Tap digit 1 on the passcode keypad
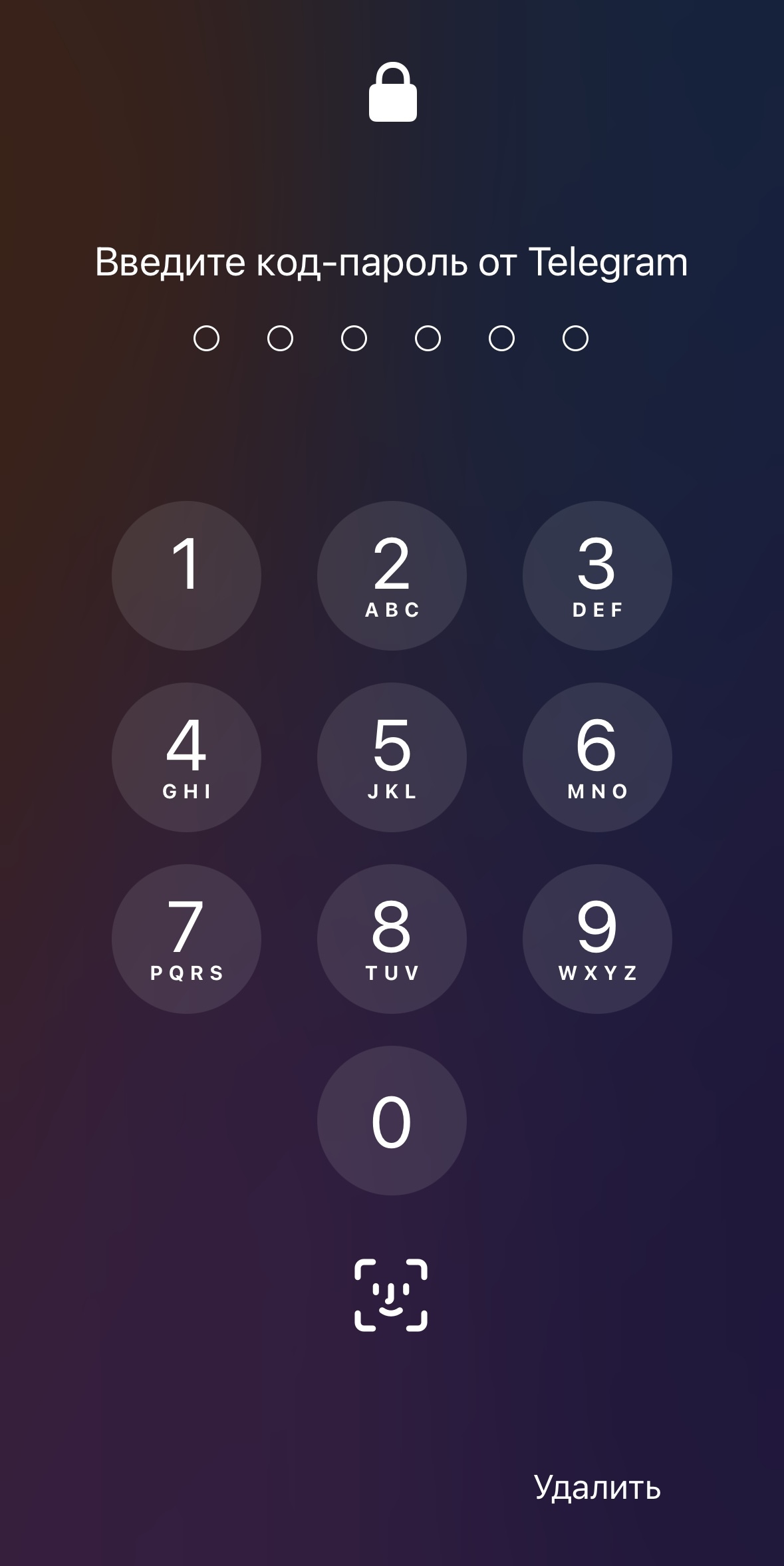Image resolution: width=784 pixels, height=1566 pixels. (186, 575)
